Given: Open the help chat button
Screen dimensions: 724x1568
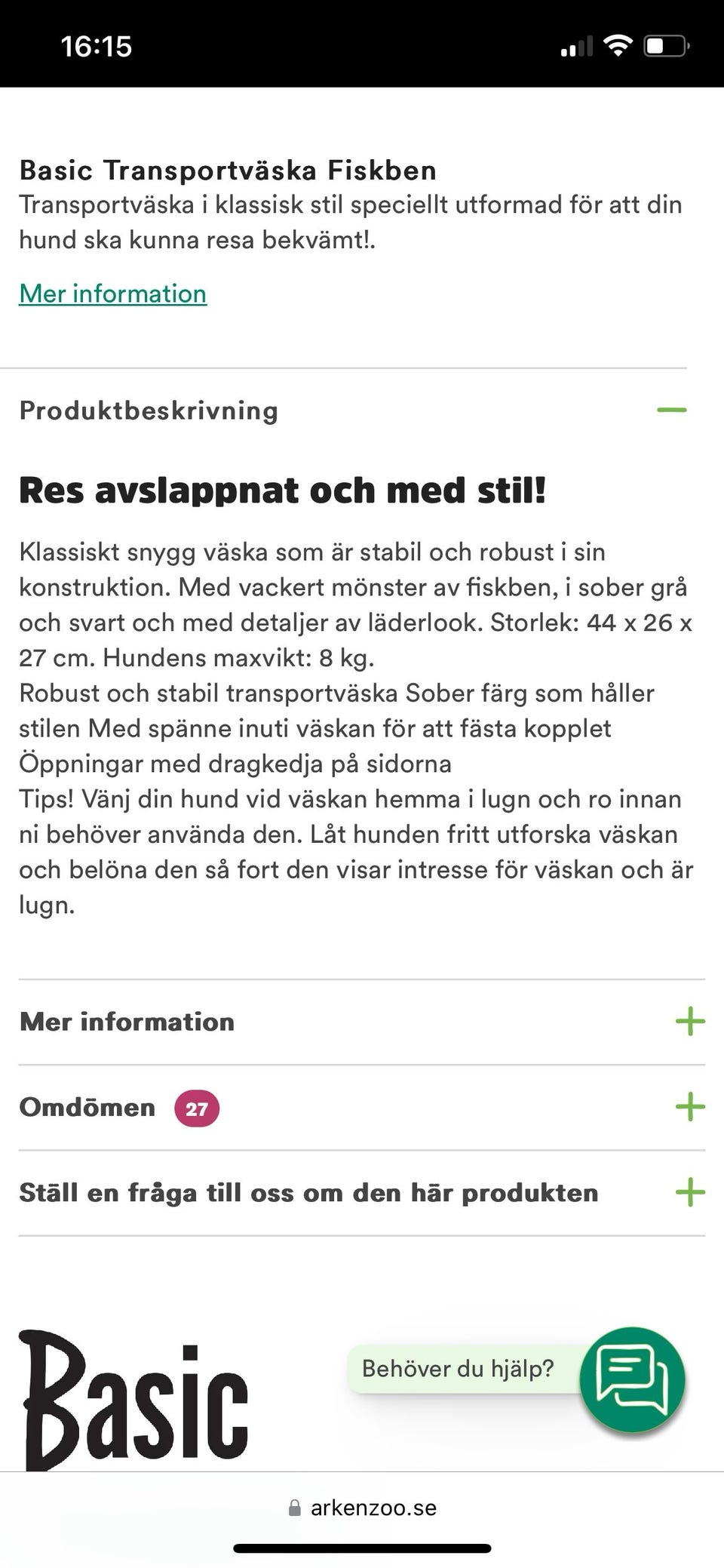Looking at the screenshot, I should pyautogui.click(x=632, y=1379).
